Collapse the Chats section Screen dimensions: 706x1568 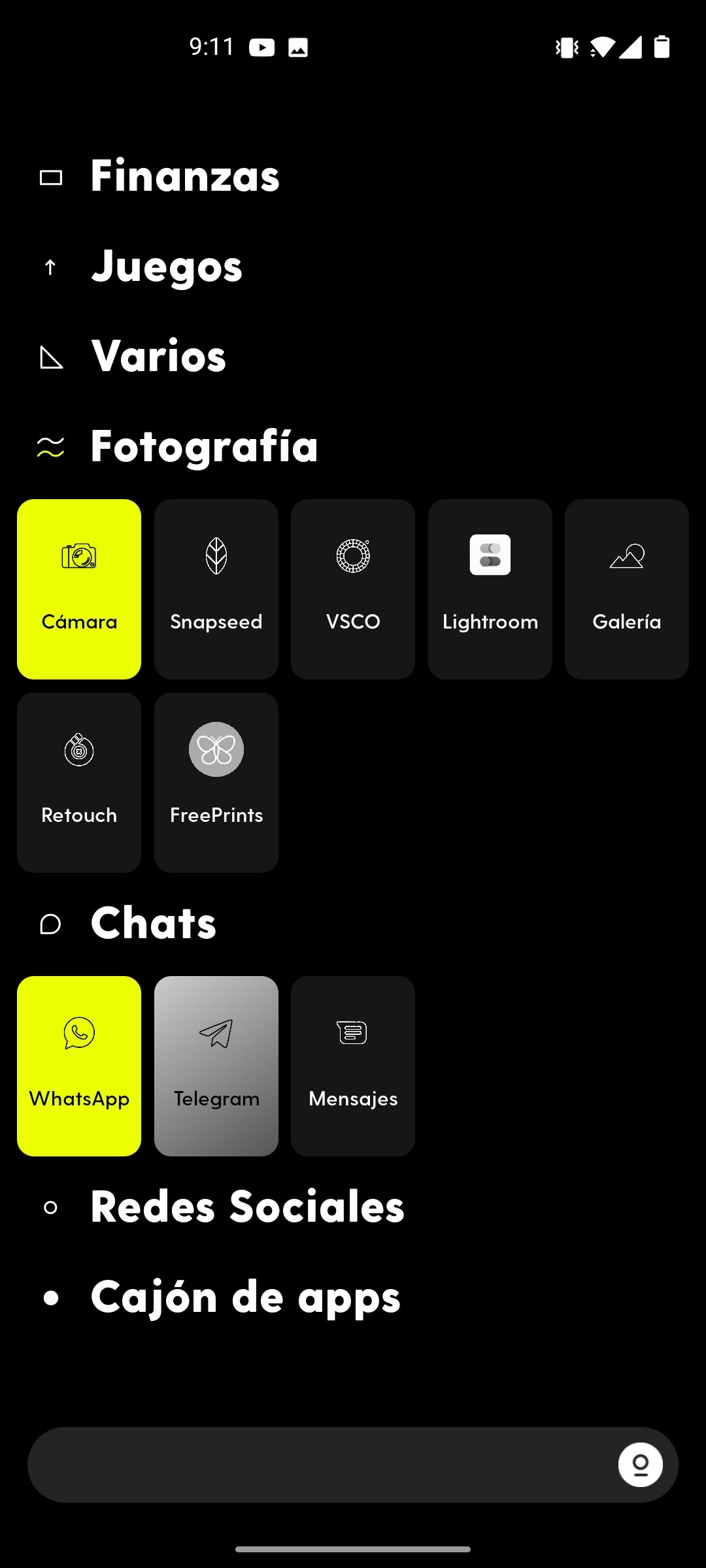[x=153, y=923]
